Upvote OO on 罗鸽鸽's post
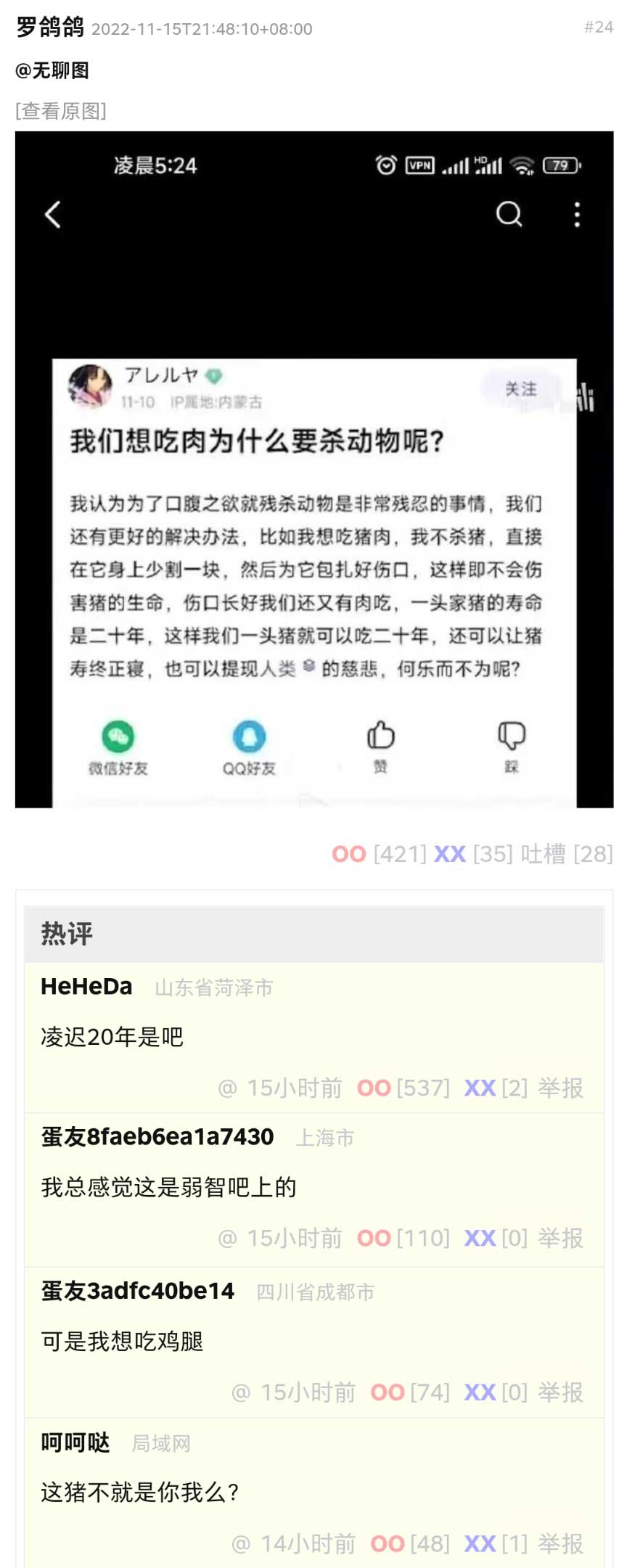Viewport: 627px width, 1568px height. [x=348, y=854]
